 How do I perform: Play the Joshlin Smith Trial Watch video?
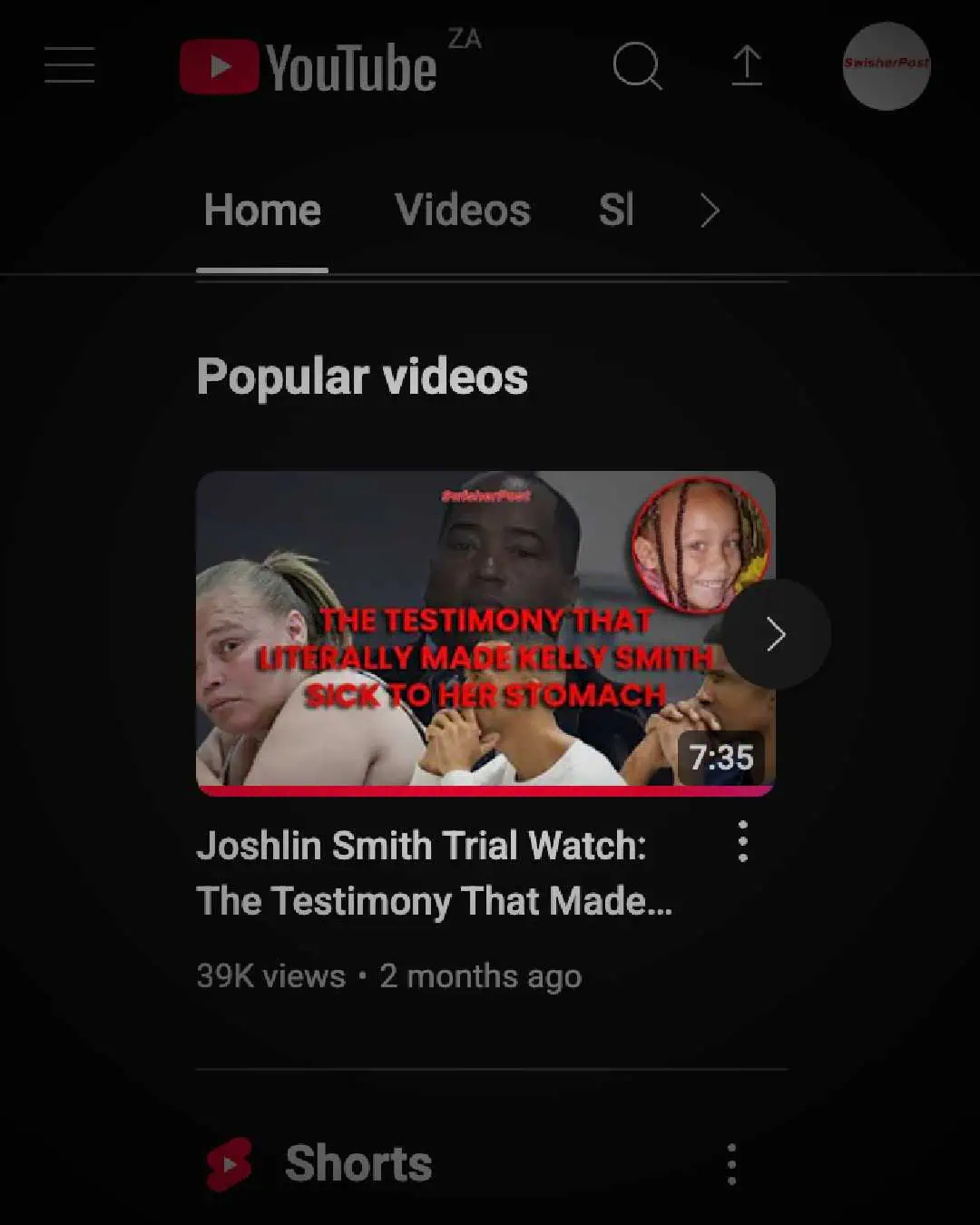click(472, 632)
